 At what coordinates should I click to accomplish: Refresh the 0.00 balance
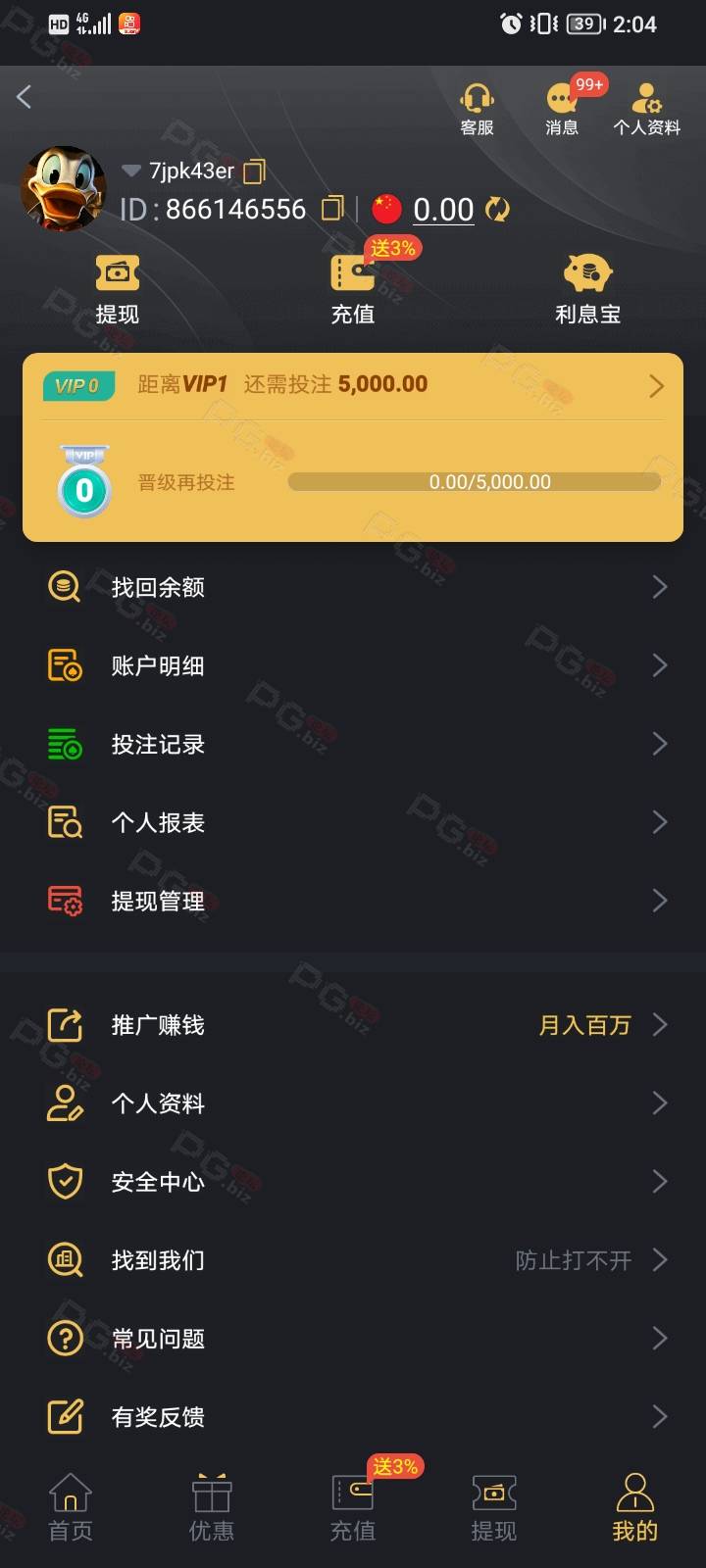point(498,209)
